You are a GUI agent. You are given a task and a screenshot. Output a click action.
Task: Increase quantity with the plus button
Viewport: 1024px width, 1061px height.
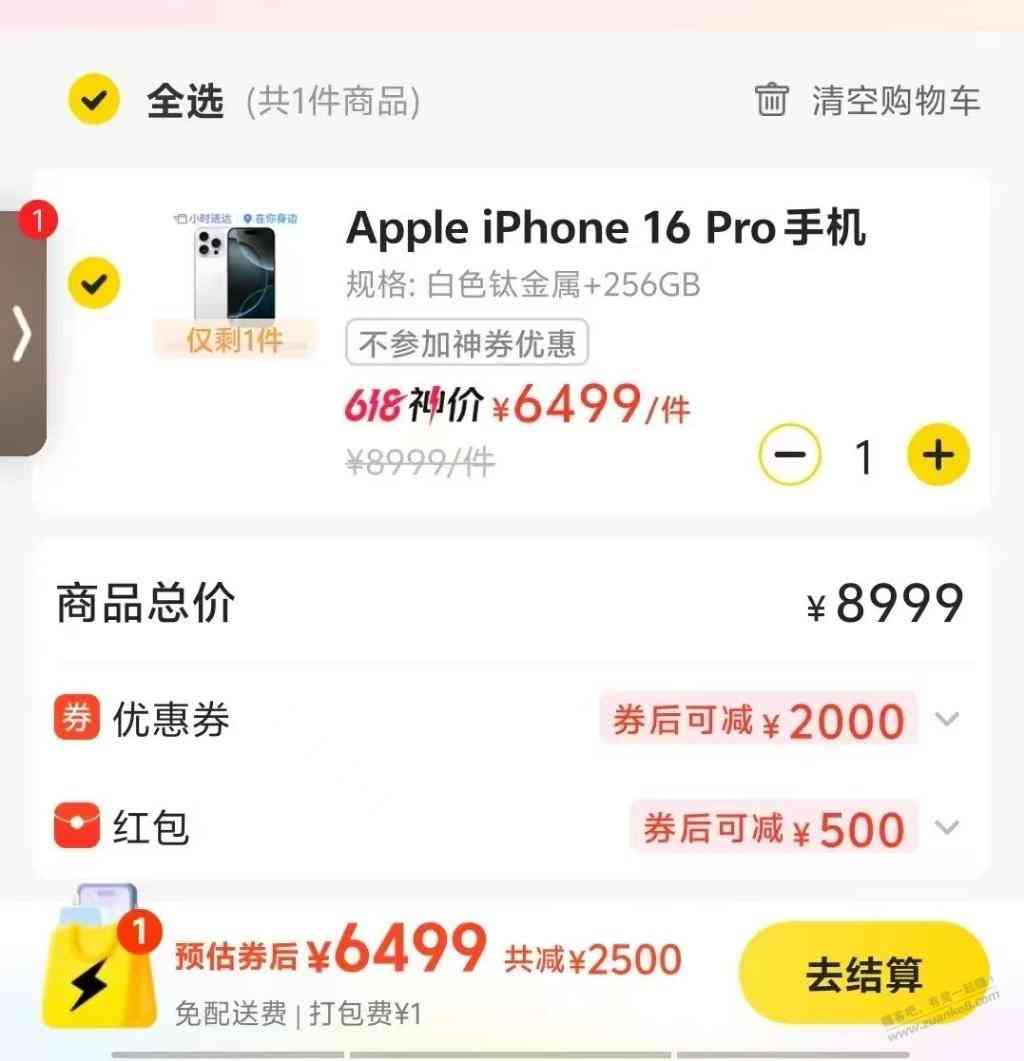[937, 456]
